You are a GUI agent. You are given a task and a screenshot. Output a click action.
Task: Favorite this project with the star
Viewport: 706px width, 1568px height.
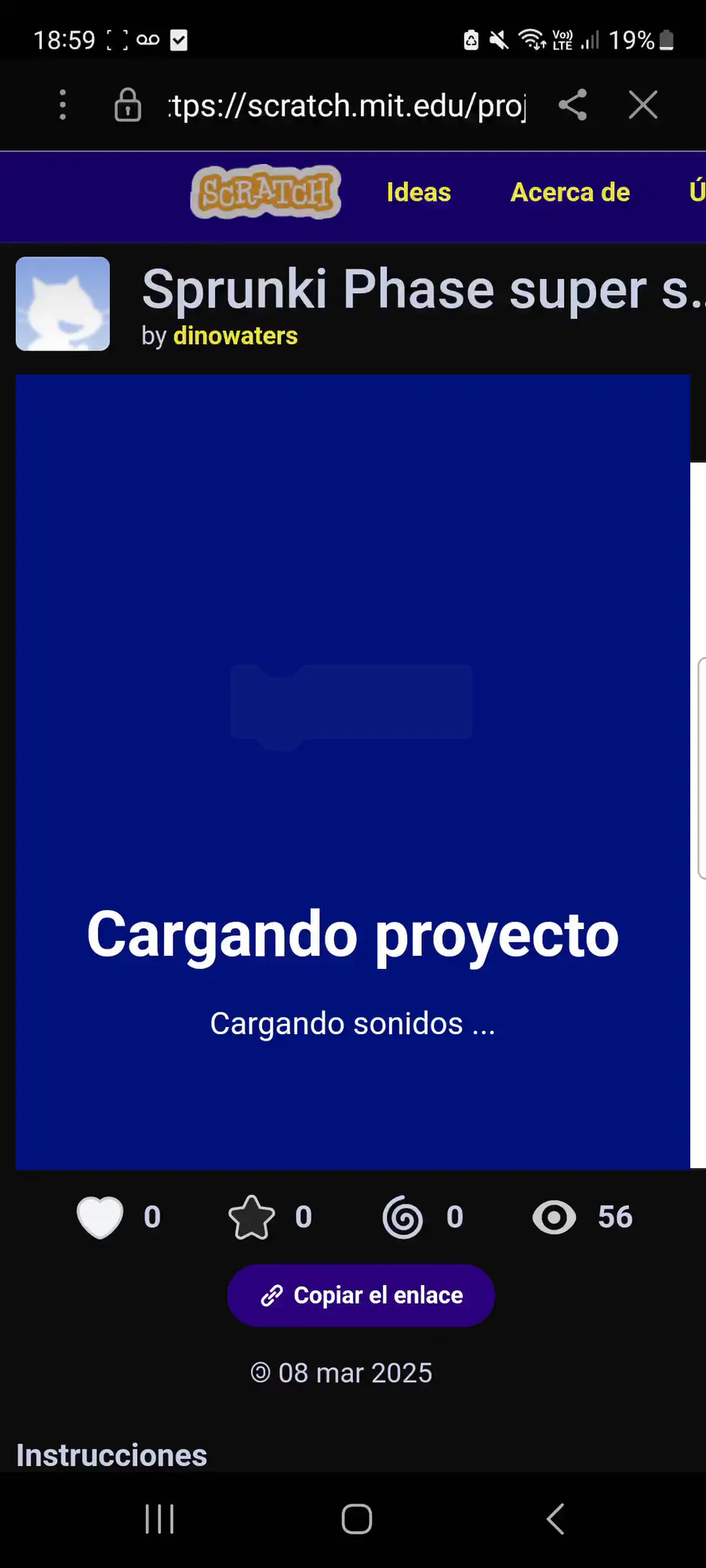pos(252,1217)
